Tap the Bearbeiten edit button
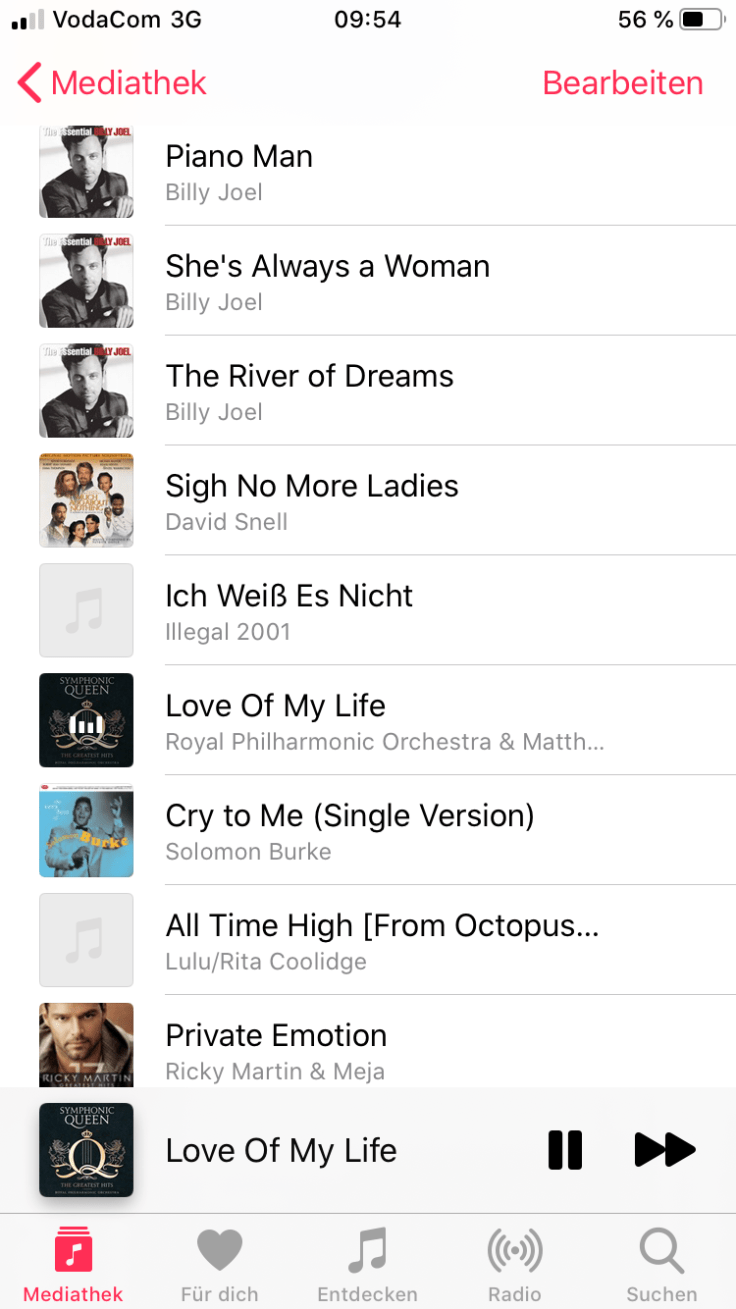 [622, 83]
